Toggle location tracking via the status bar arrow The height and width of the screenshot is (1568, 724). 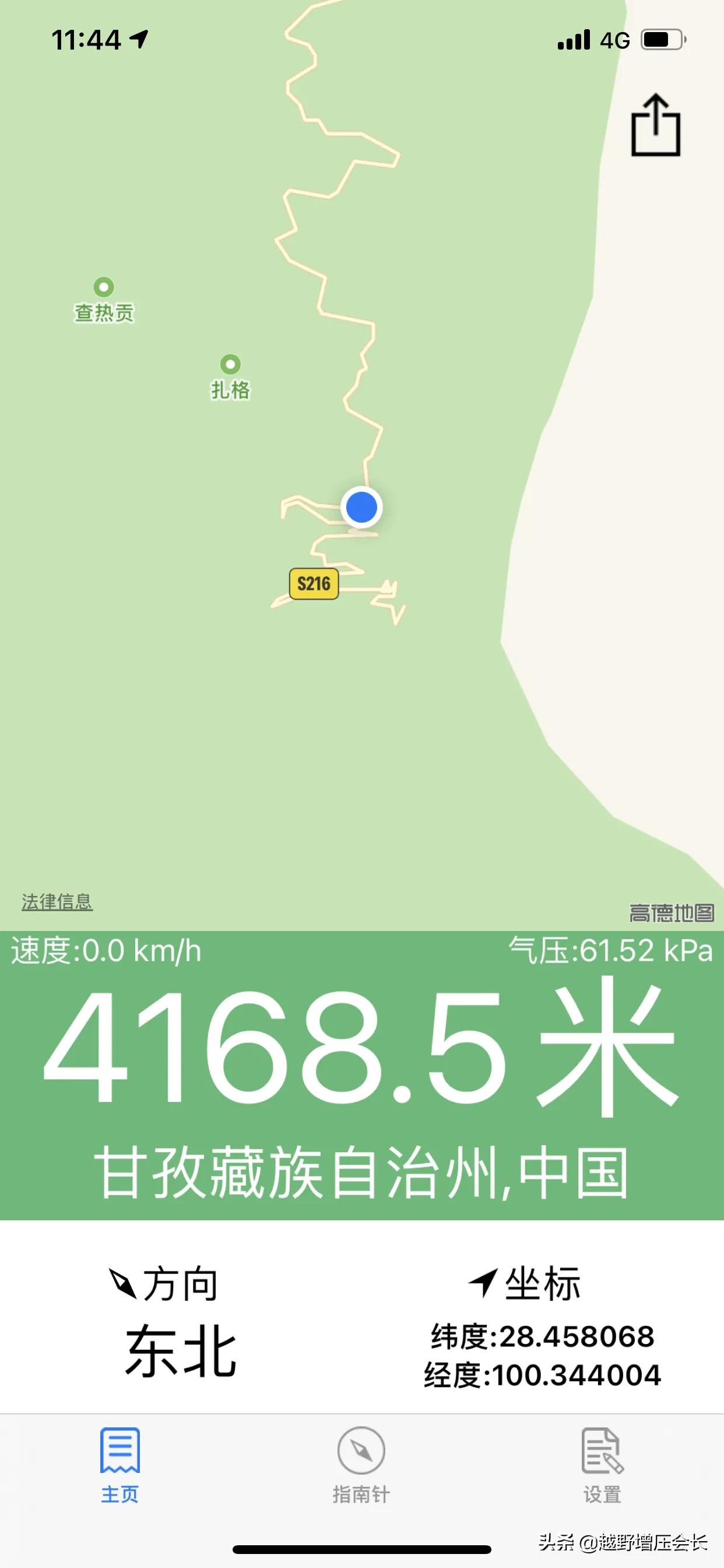pyautogui.click(x=139, y=38)
